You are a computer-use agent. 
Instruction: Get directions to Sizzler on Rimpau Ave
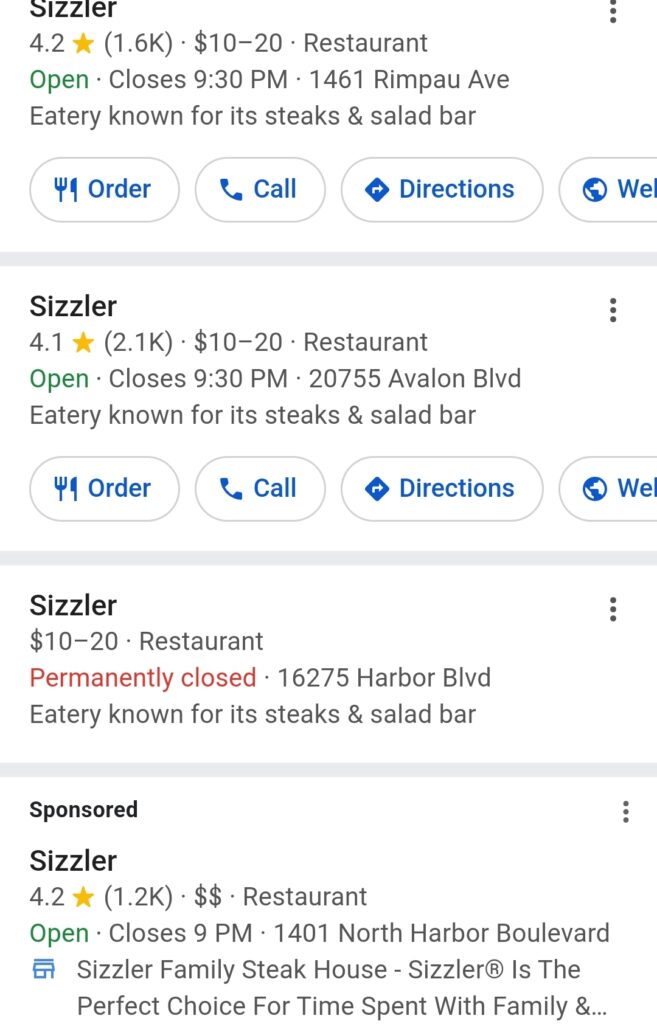[441, 189]
